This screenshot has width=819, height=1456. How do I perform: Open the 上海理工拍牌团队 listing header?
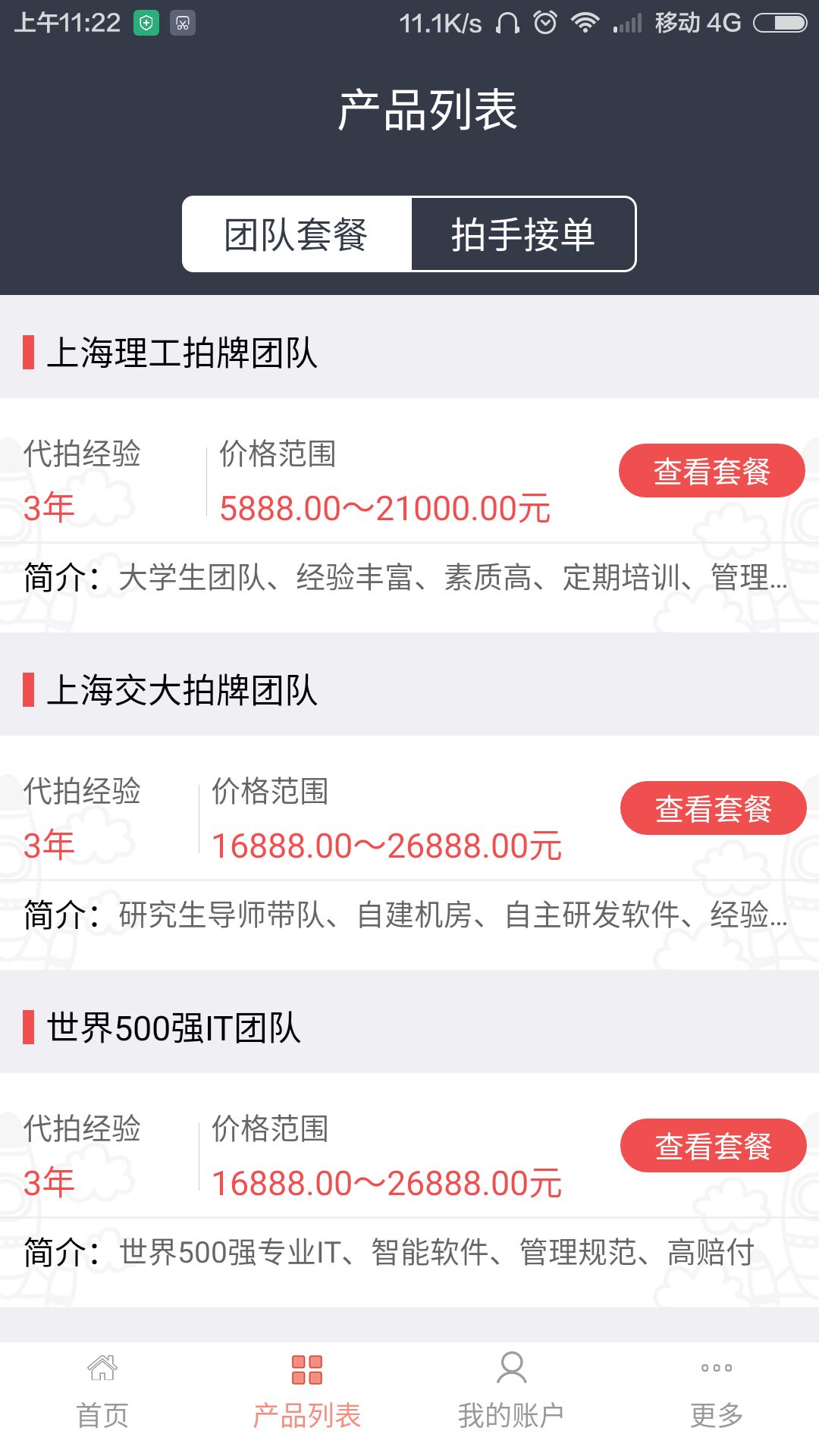(x=182, y=353)
